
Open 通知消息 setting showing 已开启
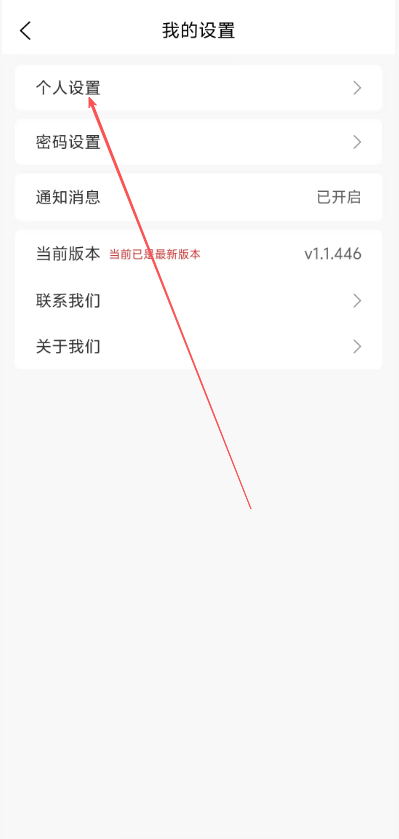[x=198, y=197]
